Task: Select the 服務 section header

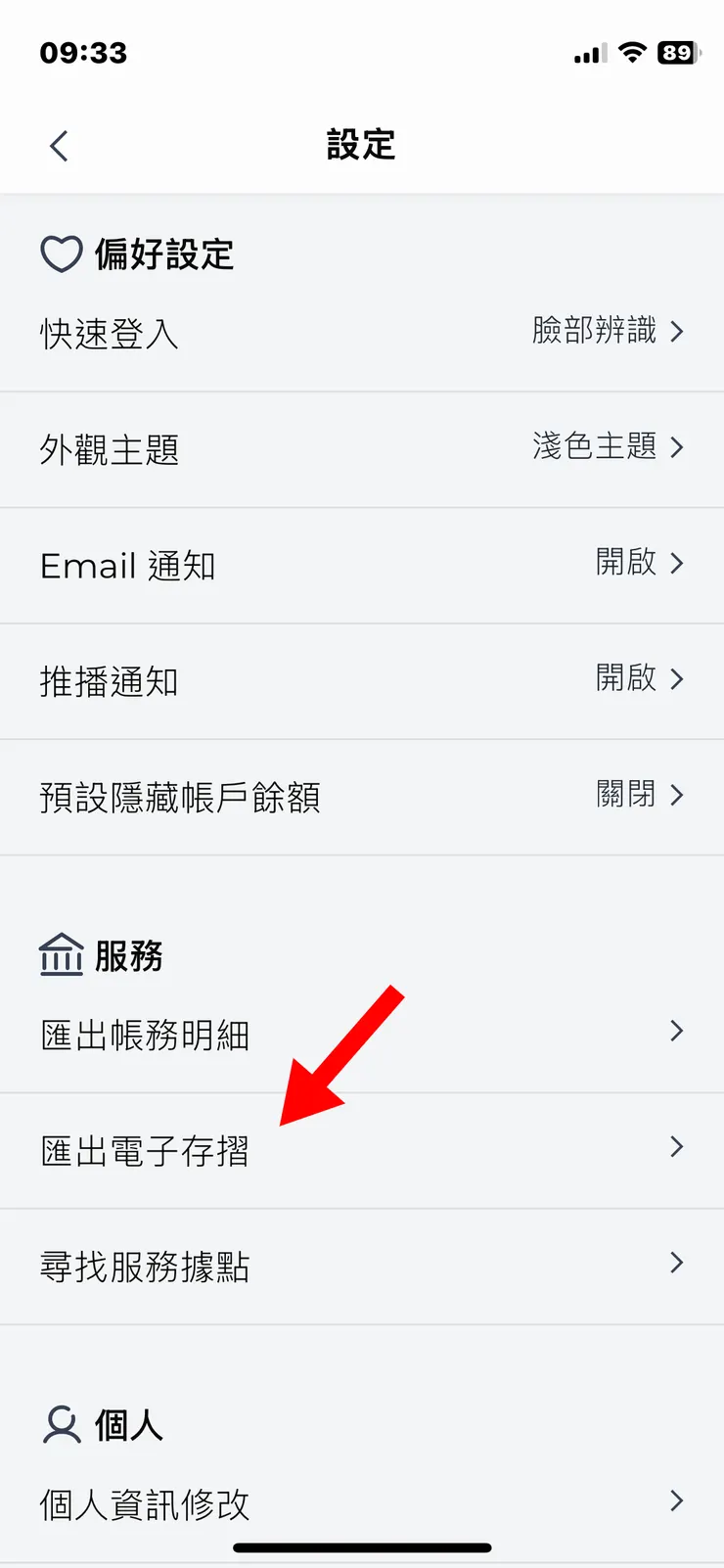Action: point(132,954)
